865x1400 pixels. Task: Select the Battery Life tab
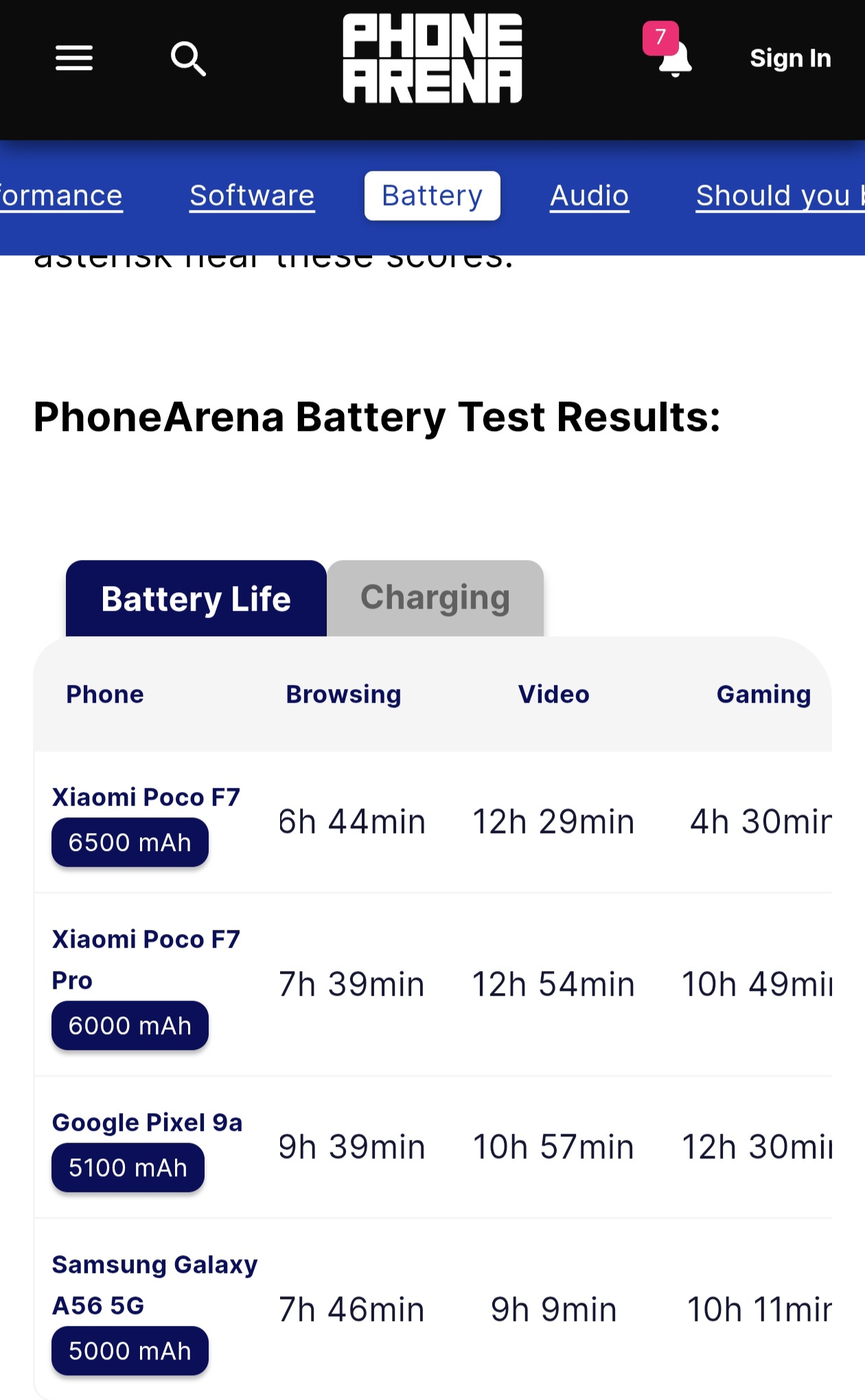click(x=196, y=598)
